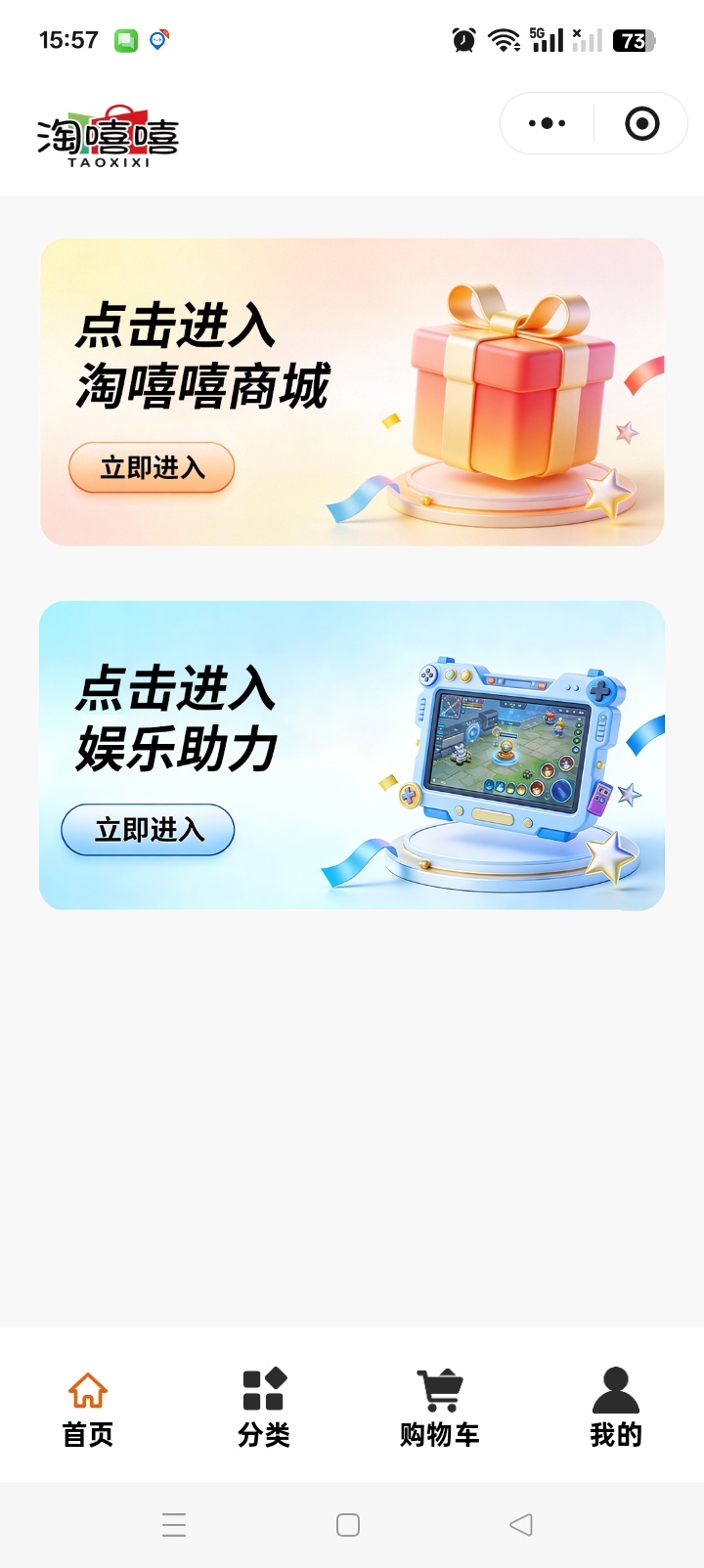Open the 娱乐助力 entertainment banner
This screenshot has height=1568, width=704.
[x=351, y=756]
